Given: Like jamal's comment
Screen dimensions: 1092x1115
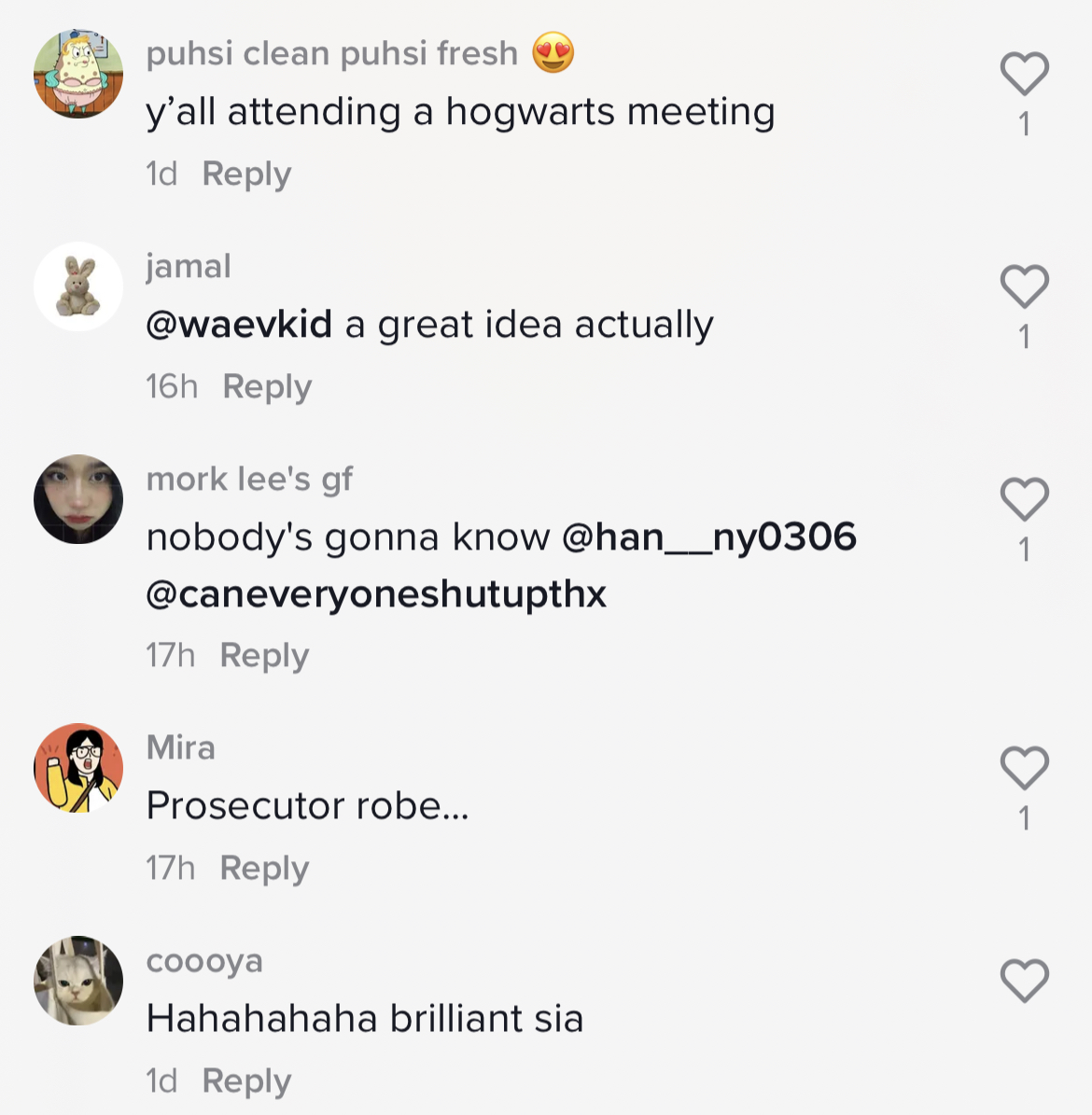Looking at the screenshot, I should 1024,286.
